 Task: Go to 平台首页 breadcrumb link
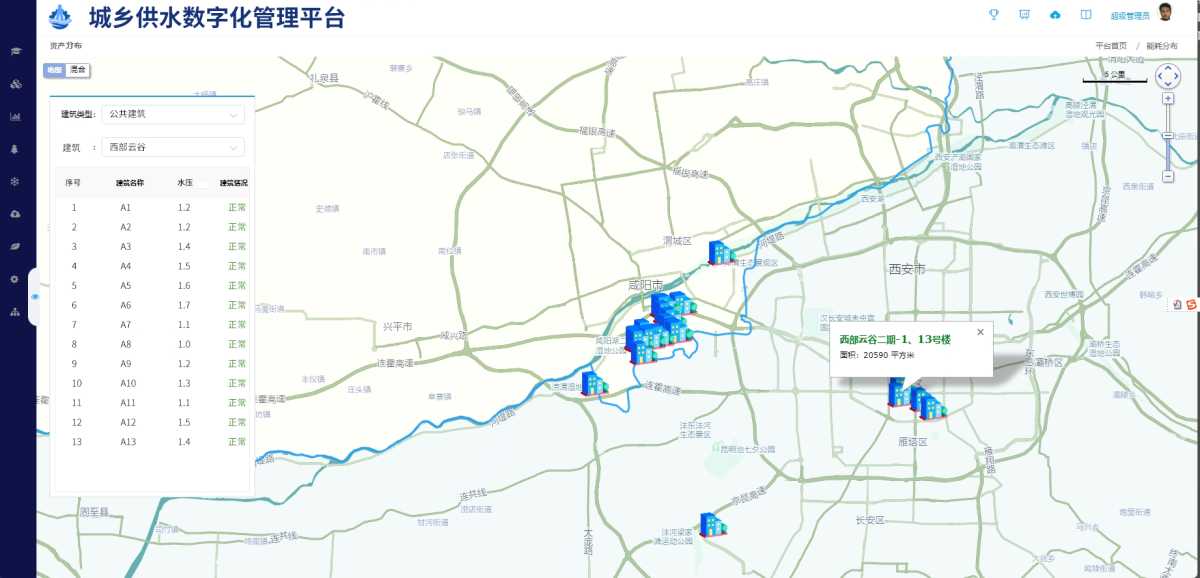pyautogui.click(x=1110, y=46)
